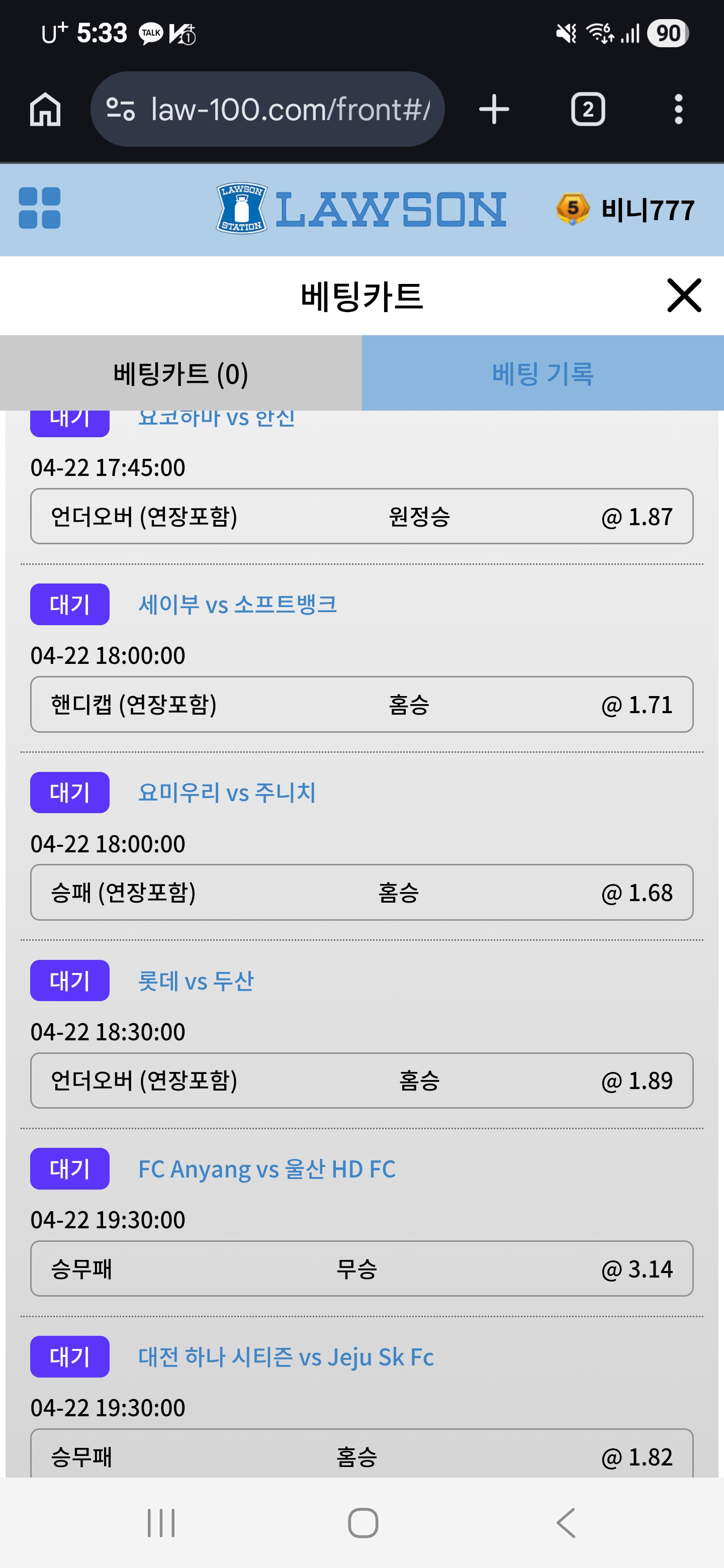Open the 세이부 vs 소프트뱅크 match
This screenshot has height=1568, width=724.
pos(237,605)
